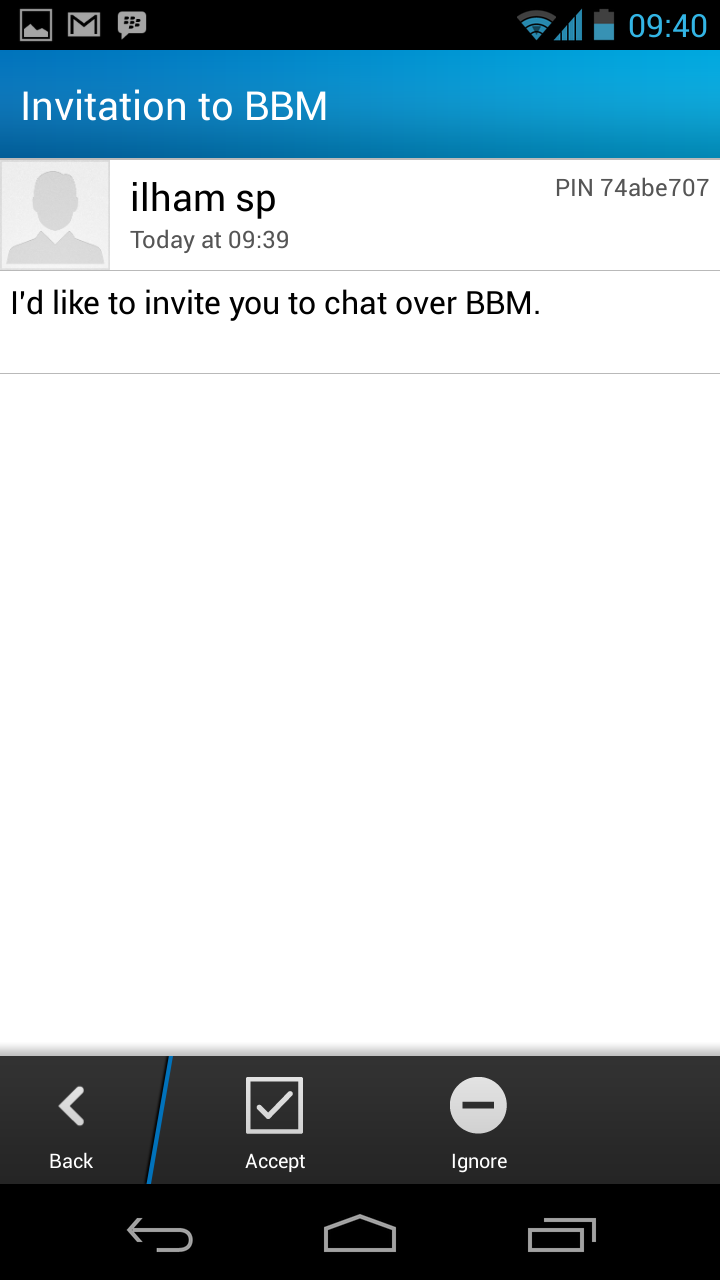Image resolution: width=720 pixels, height=1280 pixels.
Task: Open the recent apps view
Action: pyautogui.click(x=561, y=1234)
